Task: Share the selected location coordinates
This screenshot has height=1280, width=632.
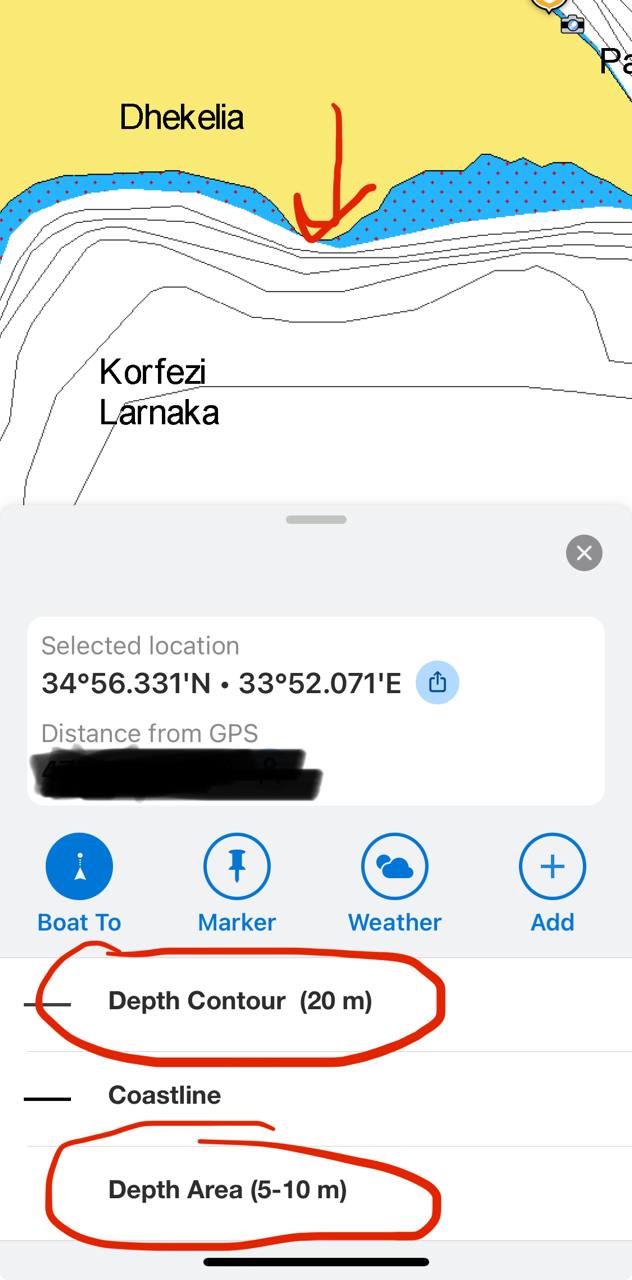Action: tap(437, 683)
